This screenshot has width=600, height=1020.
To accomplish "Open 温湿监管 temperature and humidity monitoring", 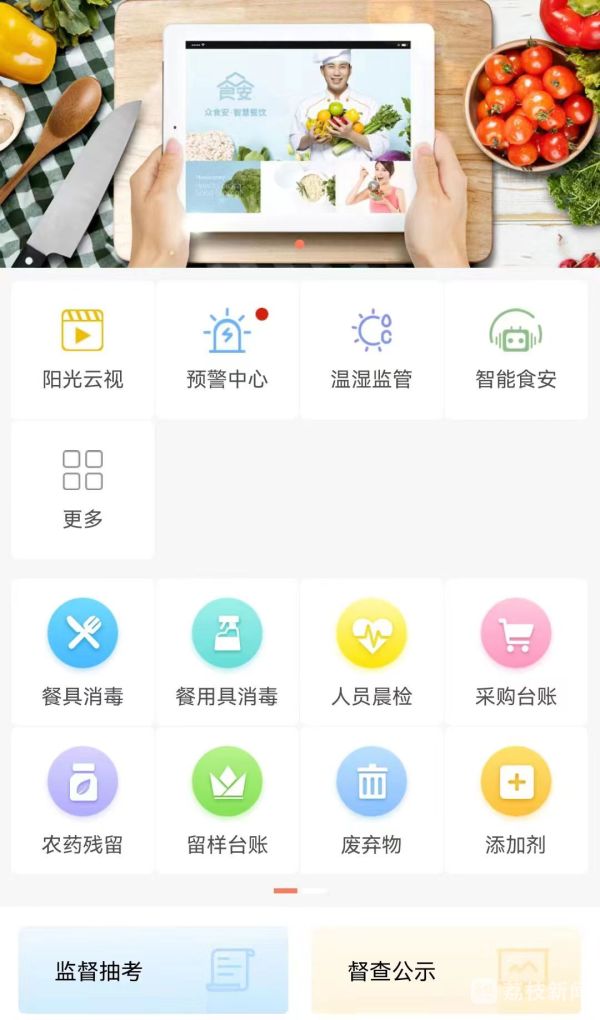I will (x=371, y=349).
